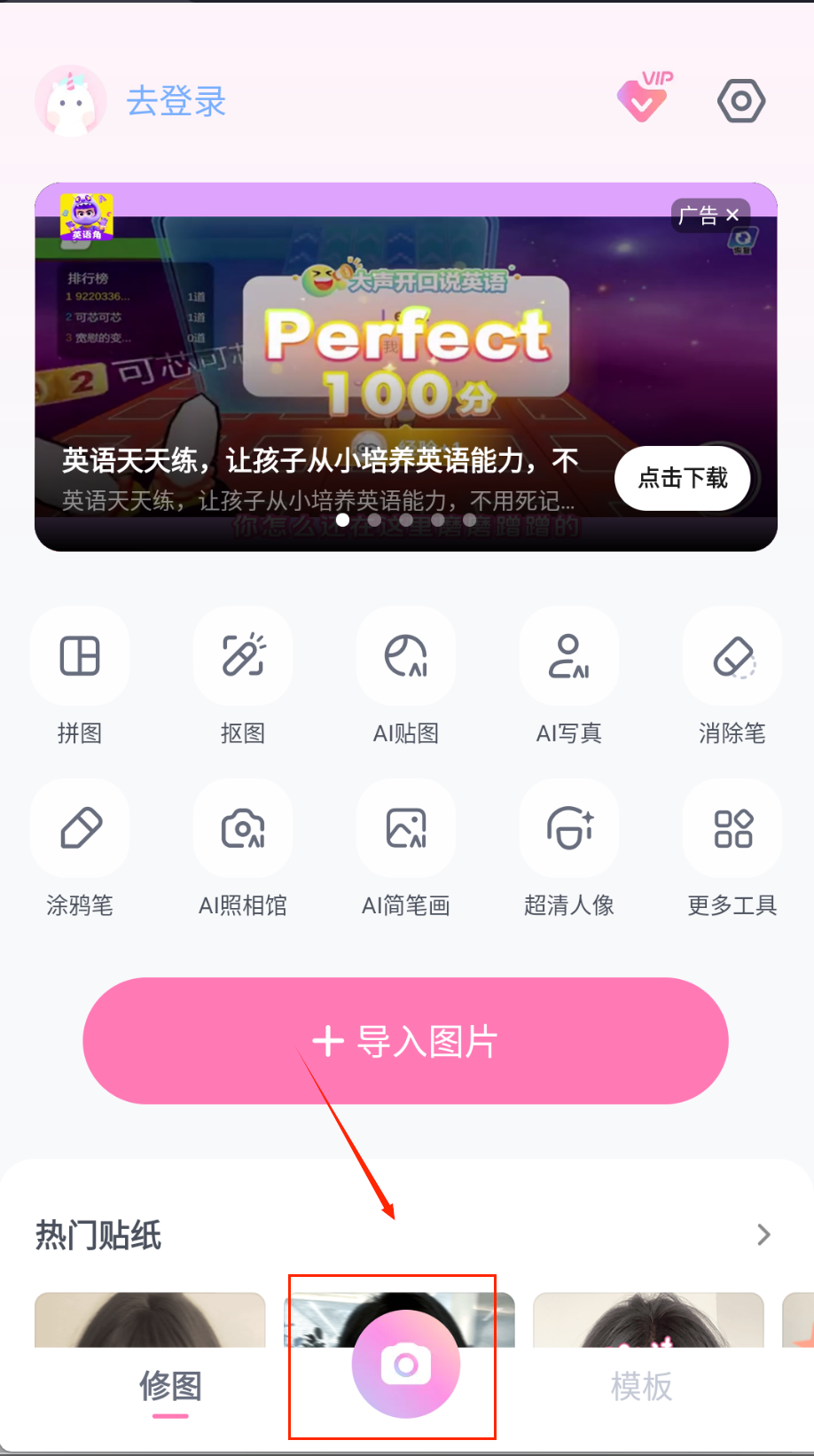This screenshot has height=1456, width=814.
Task: Close the ad banner
Action: click(x=732, y=215)
